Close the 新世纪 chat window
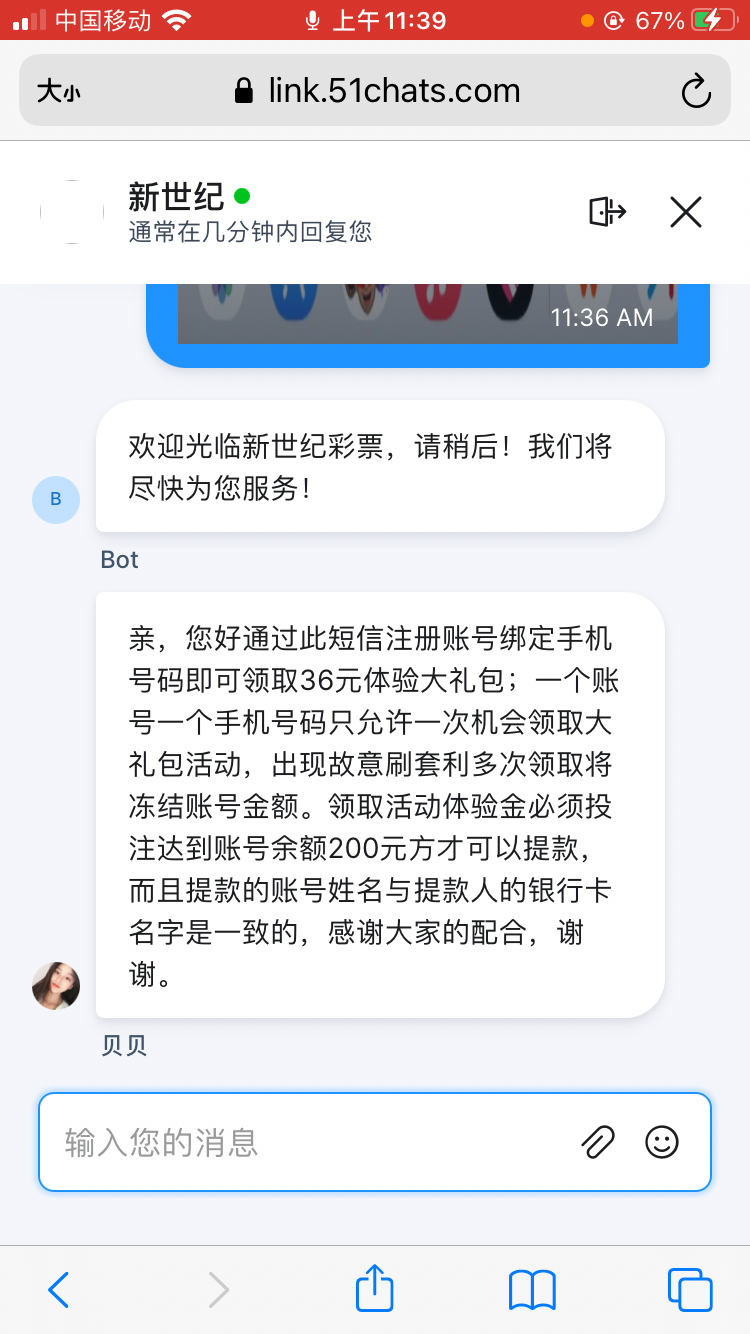The height and width of the screenshot is (1334, 750). [685, 212]
